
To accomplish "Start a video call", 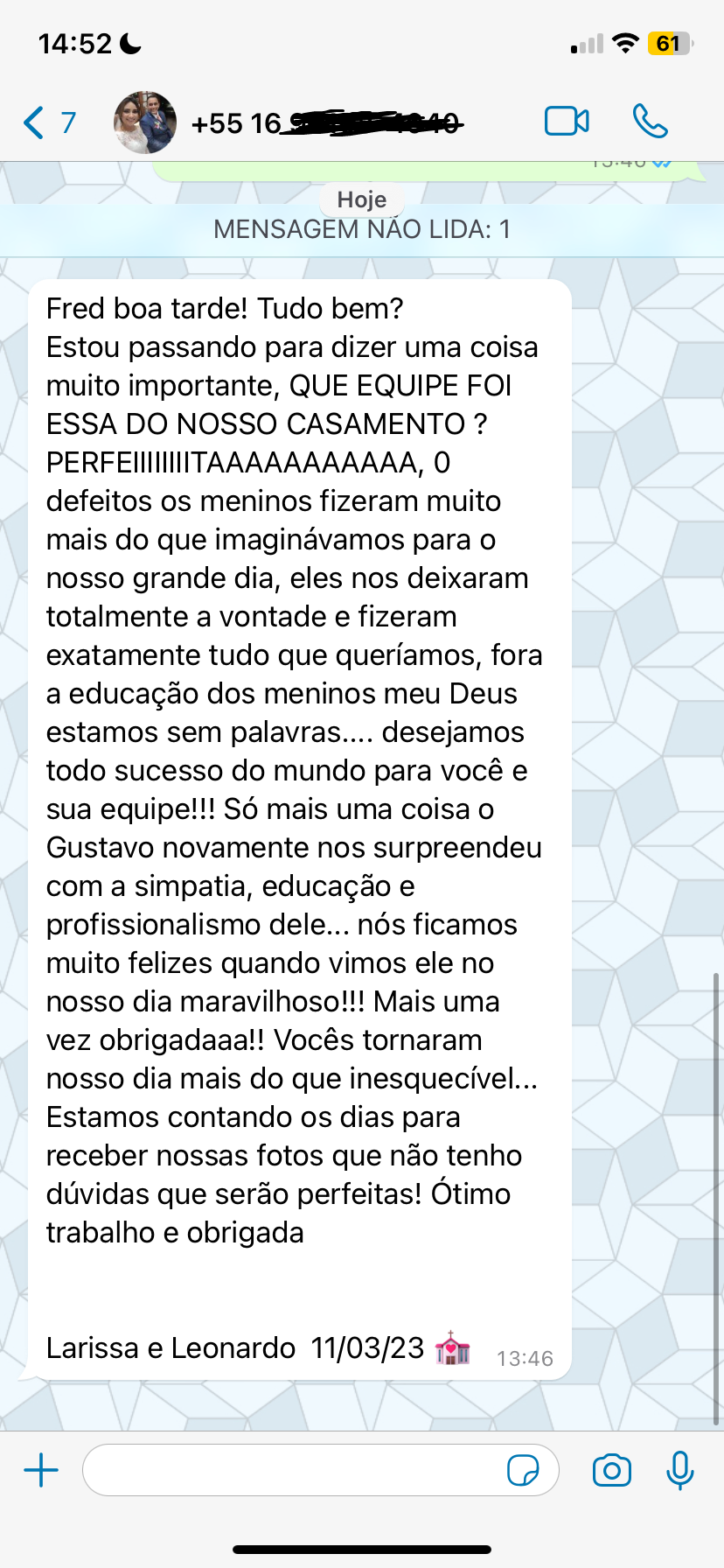I will click(567, 122).
